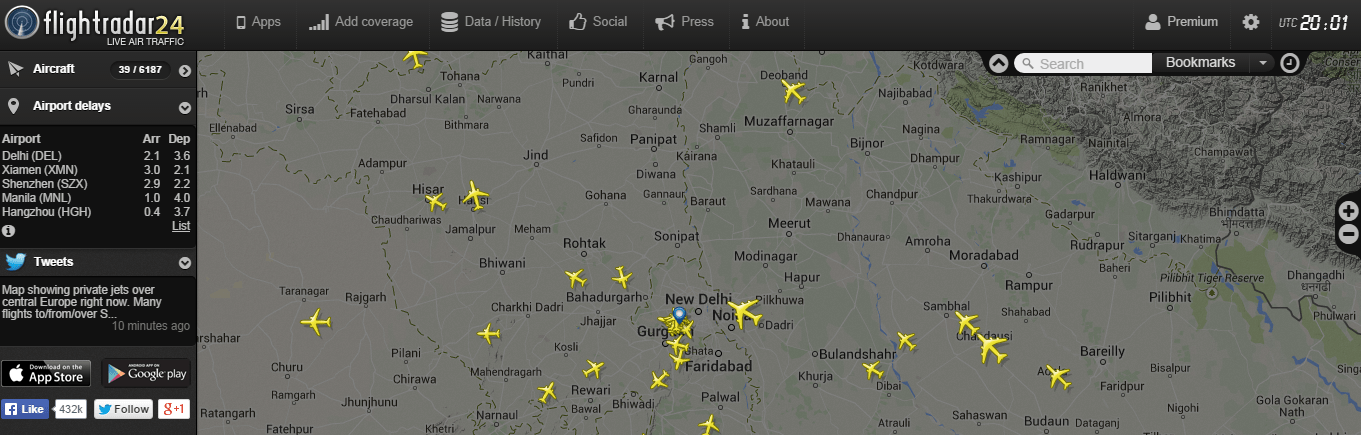
Task: Expand the Aircraft panel
Action: pyautogui.click(x=185, y=70)
